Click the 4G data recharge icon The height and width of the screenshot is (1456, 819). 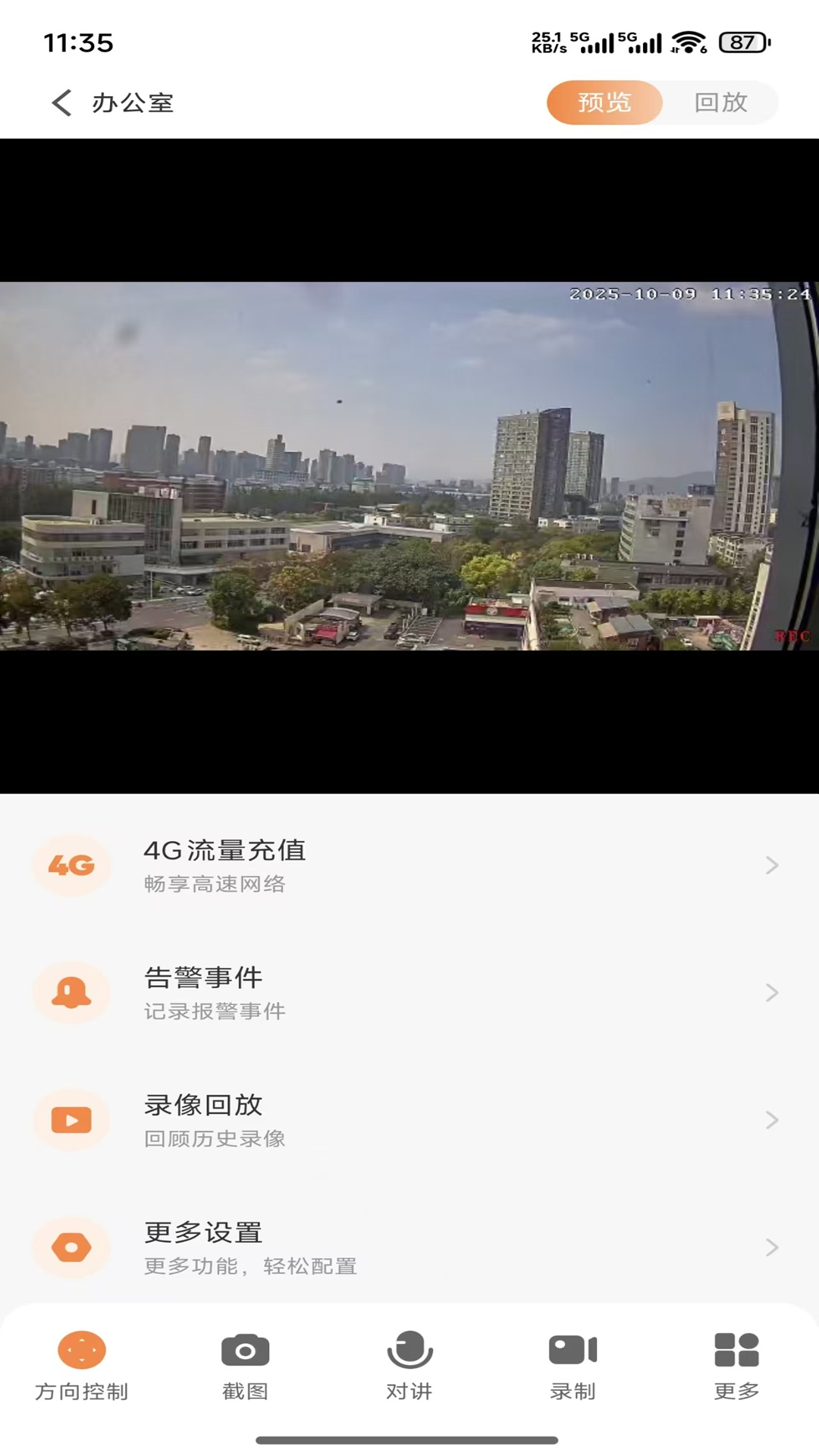[71, 864]
